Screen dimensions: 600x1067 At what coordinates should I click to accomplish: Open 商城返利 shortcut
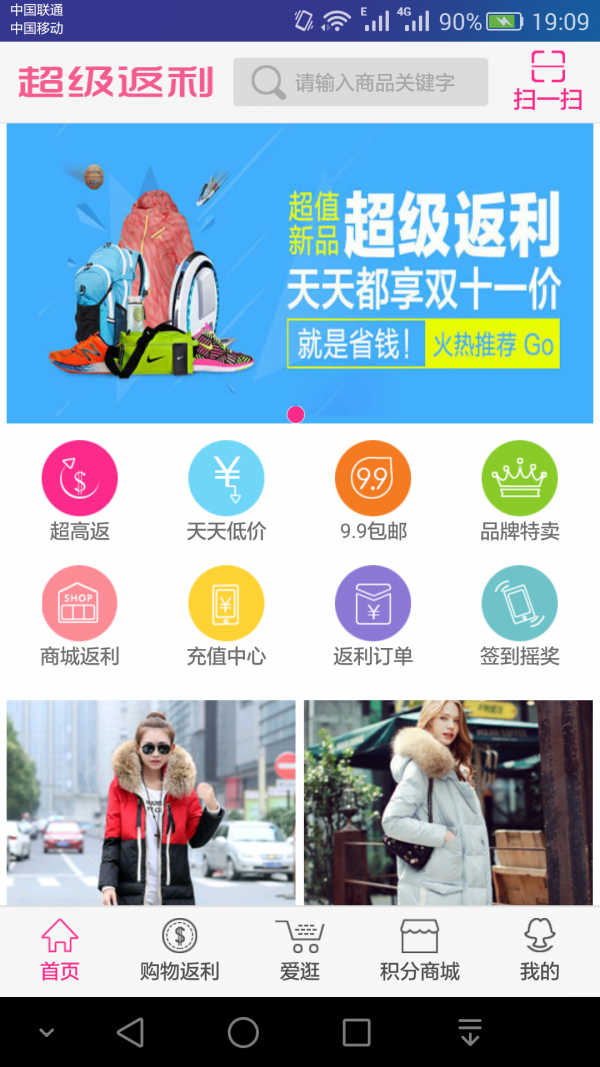(80, 615)
